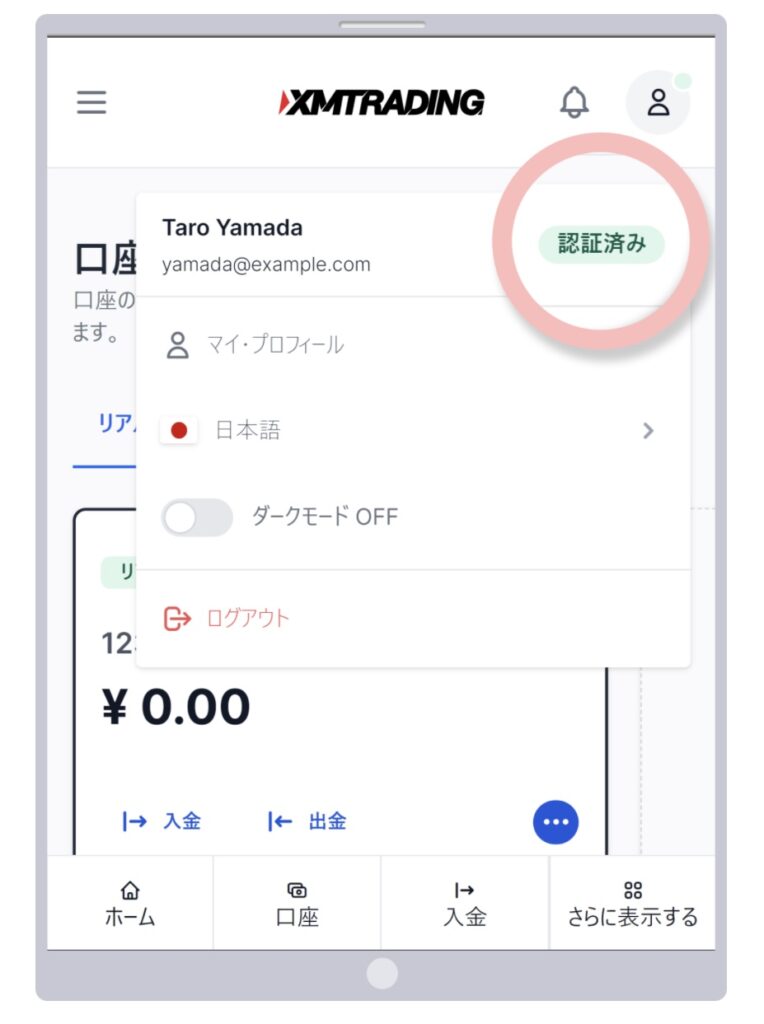Change the language from 日本語
Viewport: 764px width, 1024px height.
pos(411,431)
